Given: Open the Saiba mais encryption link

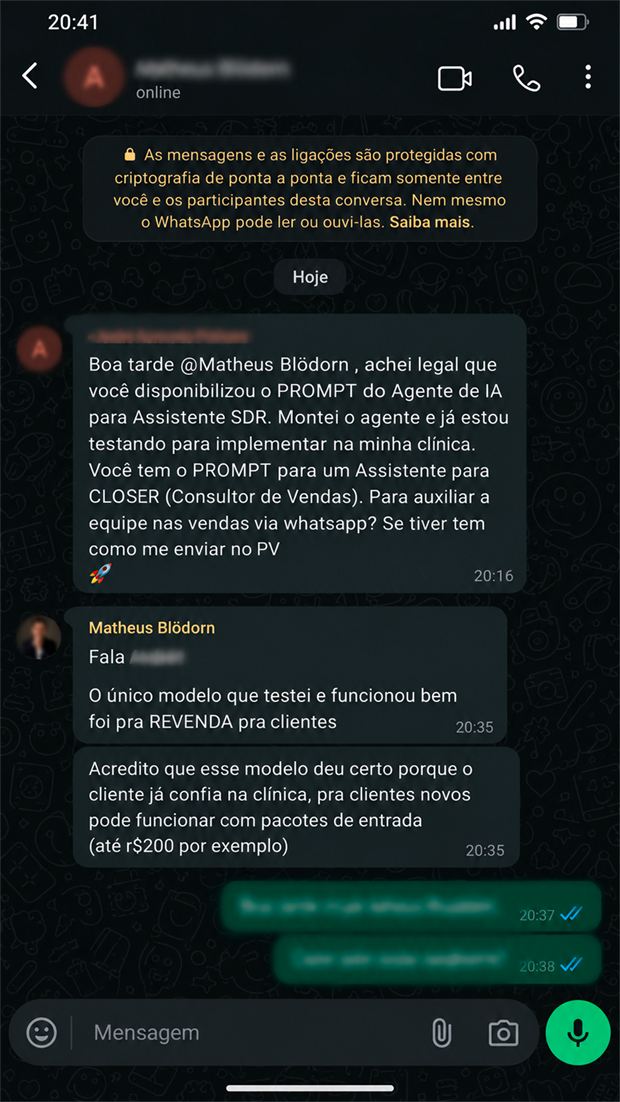Looking at the screenshot, I should (432, 222).
